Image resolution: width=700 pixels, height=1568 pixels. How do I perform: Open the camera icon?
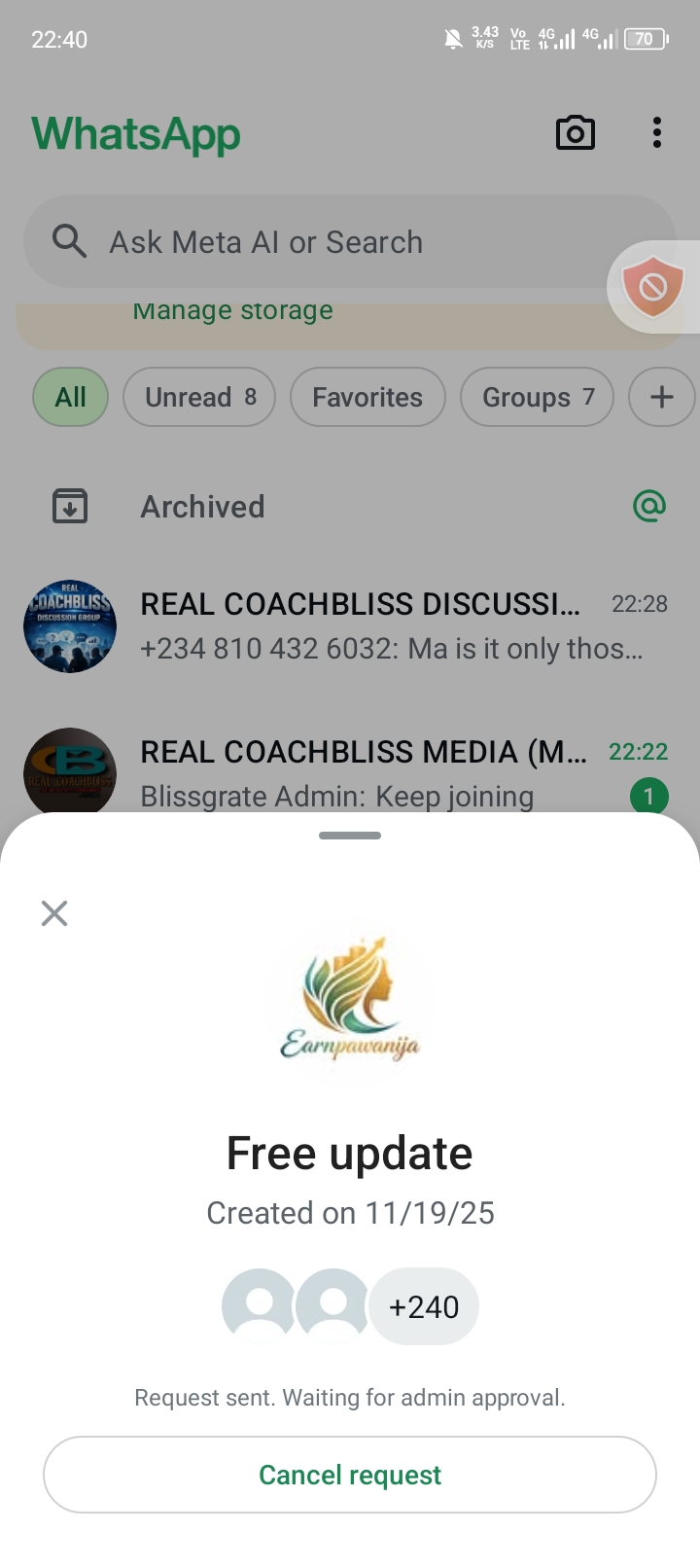tap(575, 133)
